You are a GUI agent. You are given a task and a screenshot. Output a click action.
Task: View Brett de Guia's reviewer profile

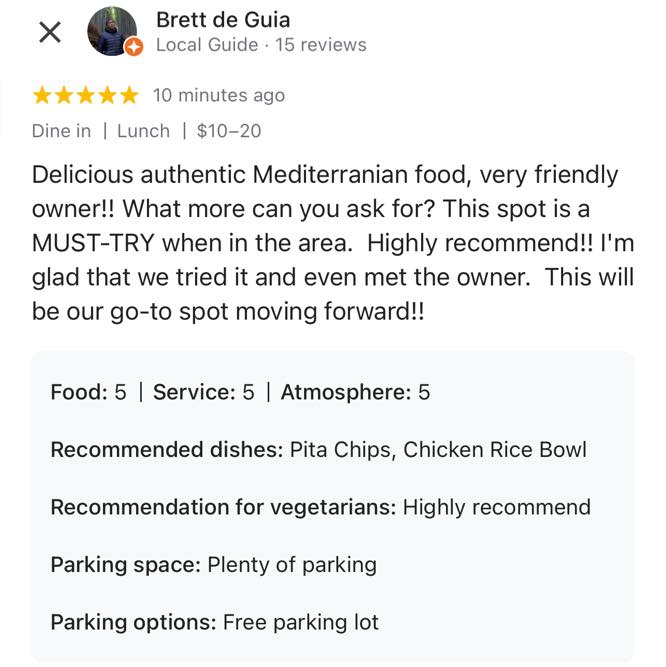tap(224, 19)
